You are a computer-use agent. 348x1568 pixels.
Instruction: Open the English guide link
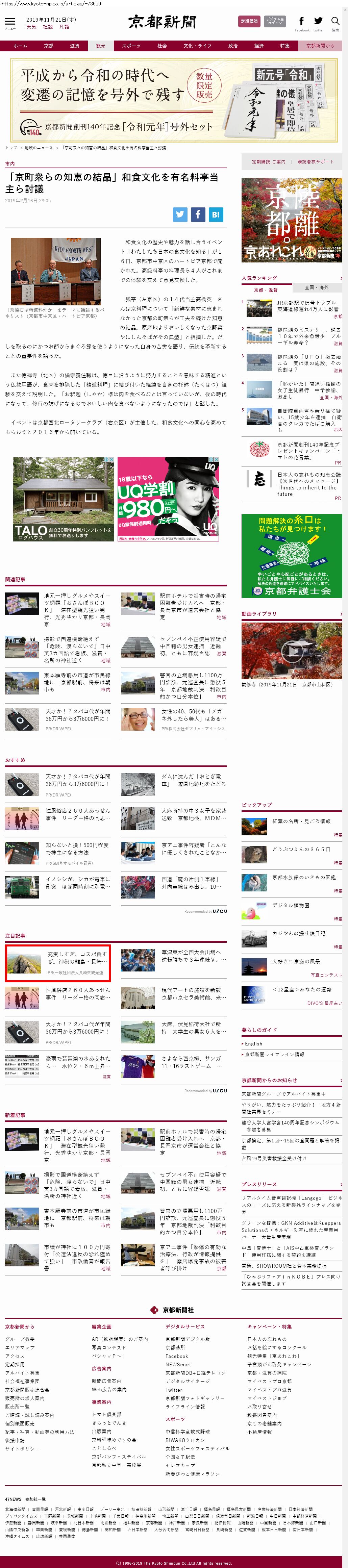(x=254, y=1043)
